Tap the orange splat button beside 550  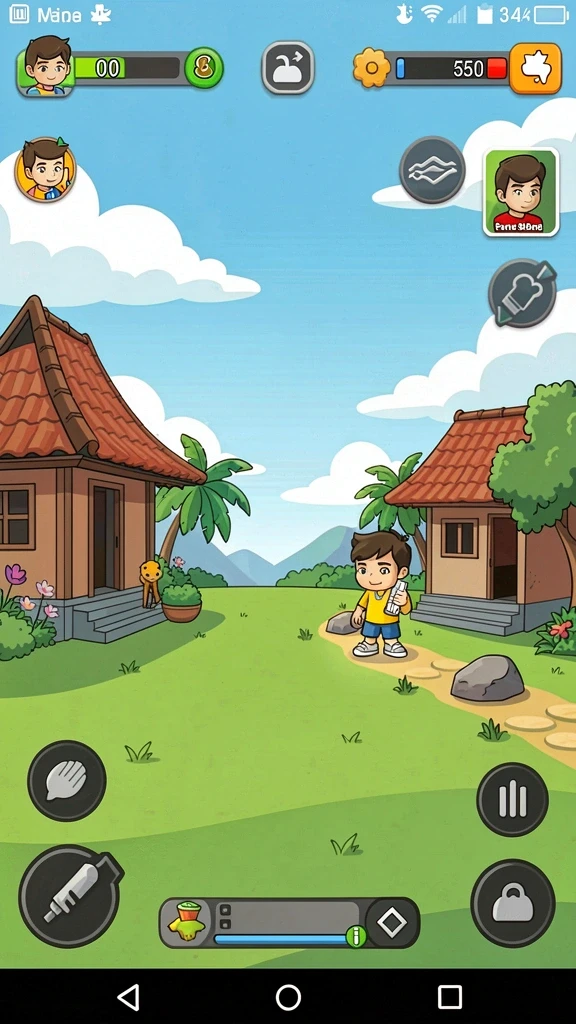coord(536,68)
